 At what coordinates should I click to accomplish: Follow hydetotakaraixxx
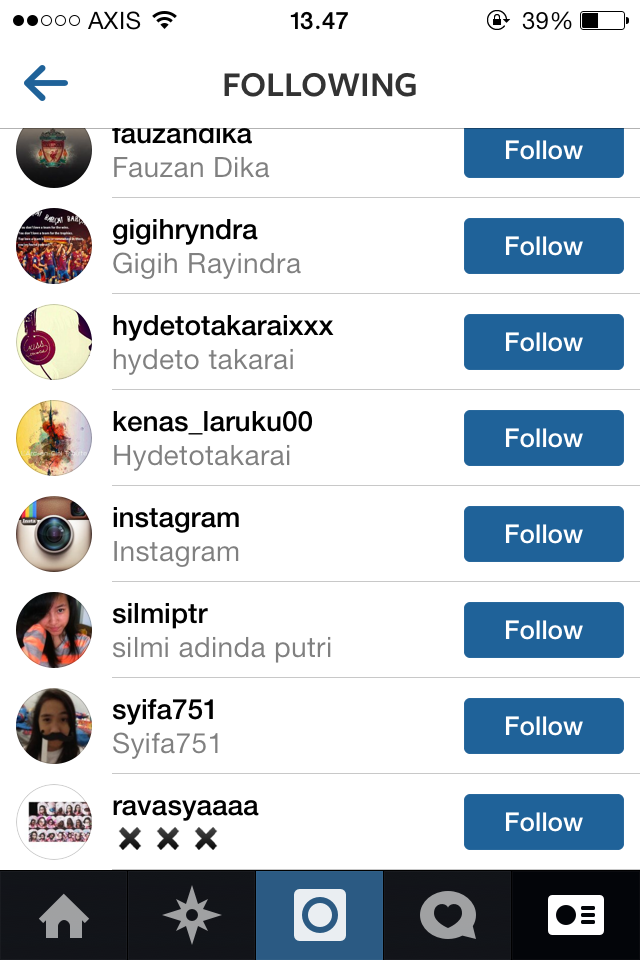[543, 342]
